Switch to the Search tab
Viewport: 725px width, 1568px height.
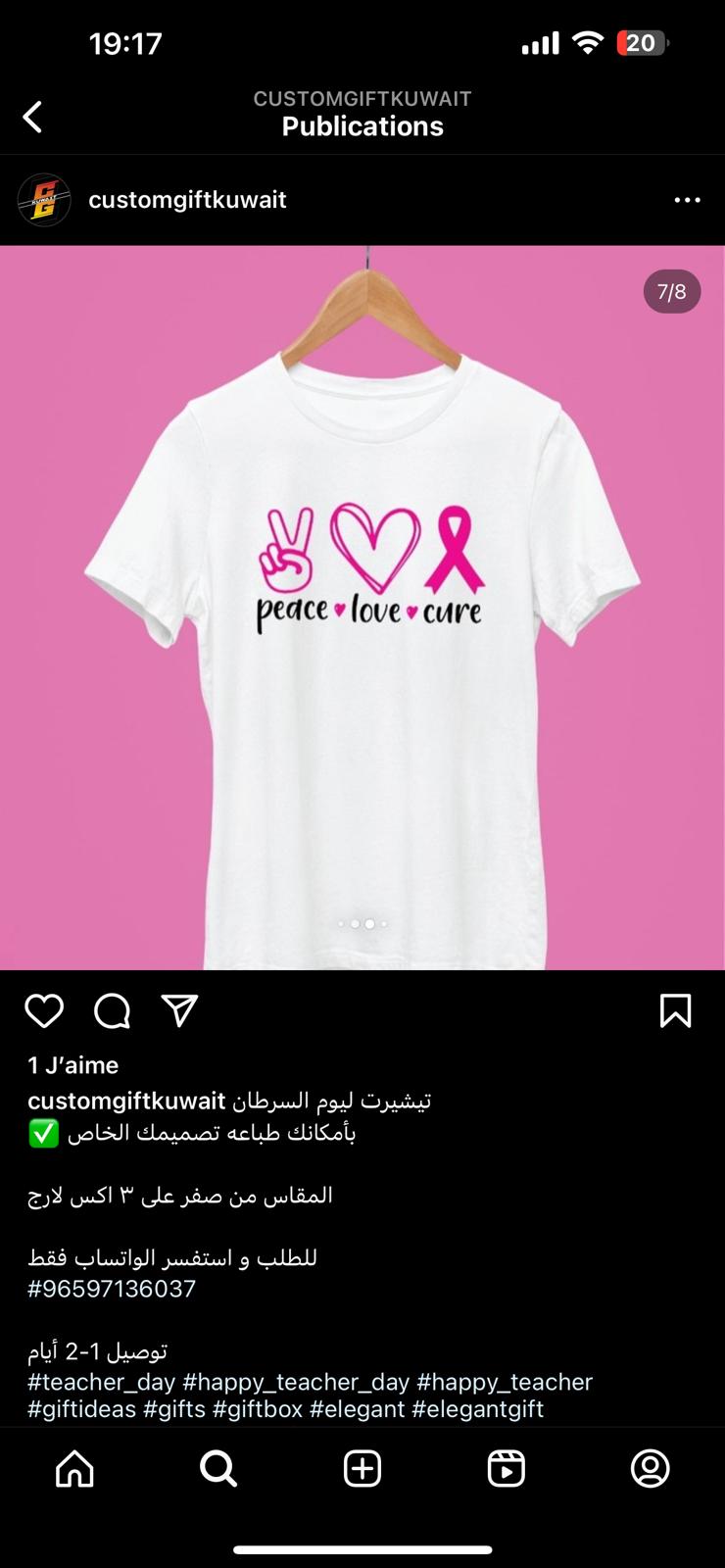click(218, 1469)
